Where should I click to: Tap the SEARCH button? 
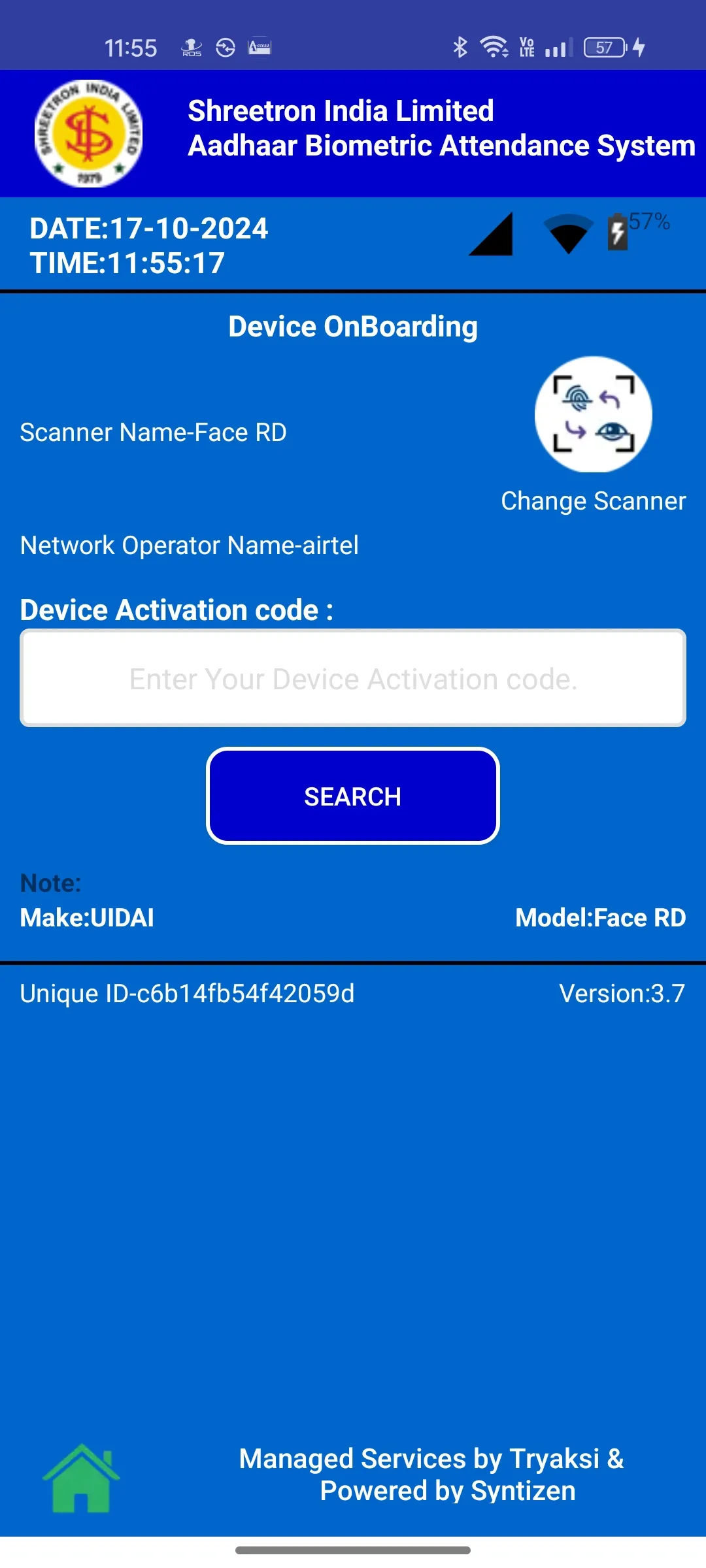tap(353, 796)
